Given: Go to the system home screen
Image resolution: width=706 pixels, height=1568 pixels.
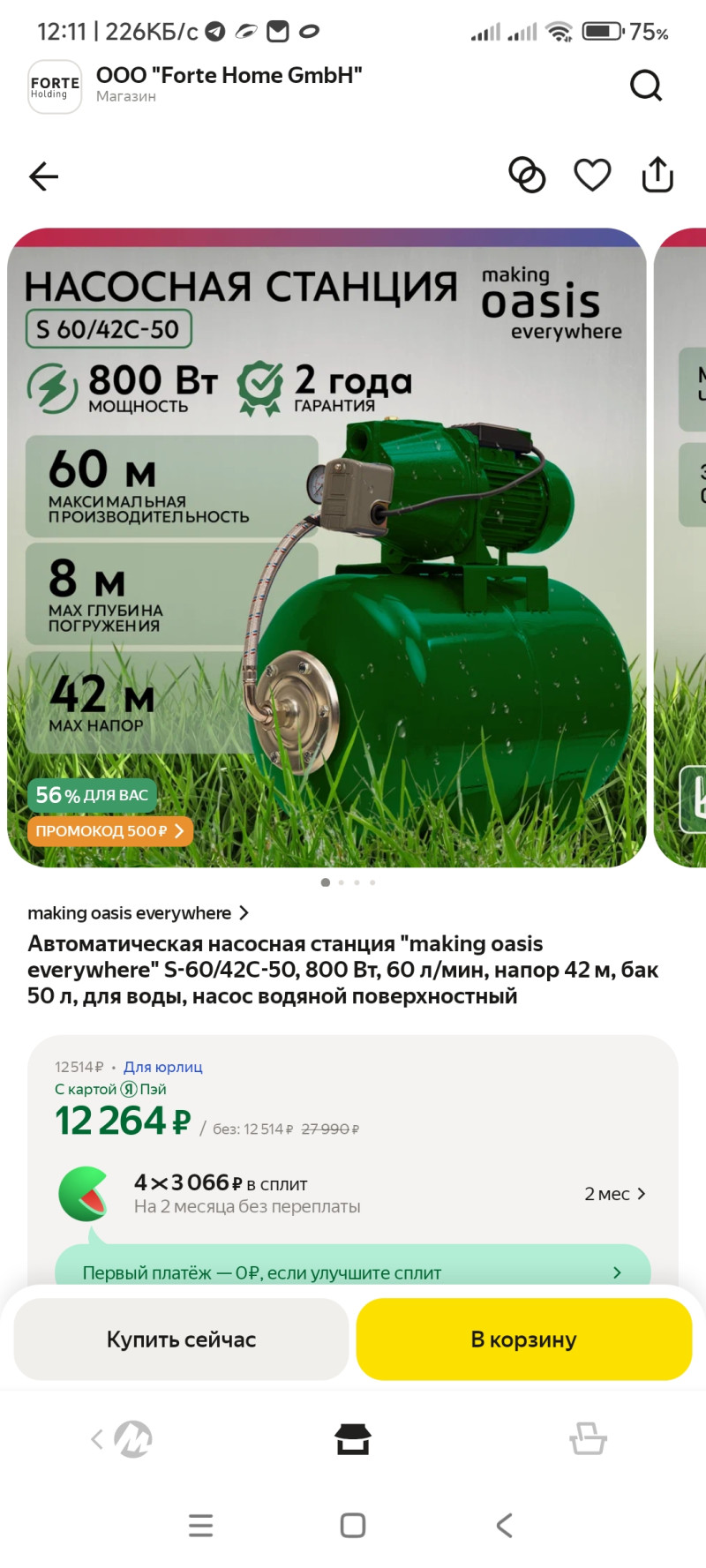Looking at the screenshot, I should pyautogui.click(x=353, y=1526).
